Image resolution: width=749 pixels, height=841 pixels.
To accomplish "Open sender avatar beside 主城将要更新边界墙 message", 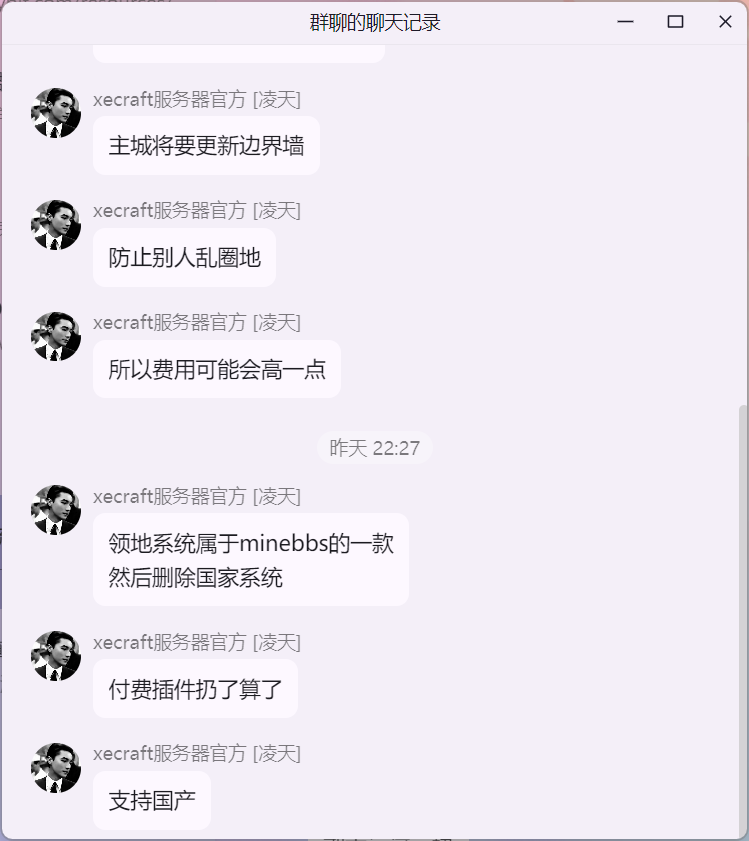I will click(56, 113).
